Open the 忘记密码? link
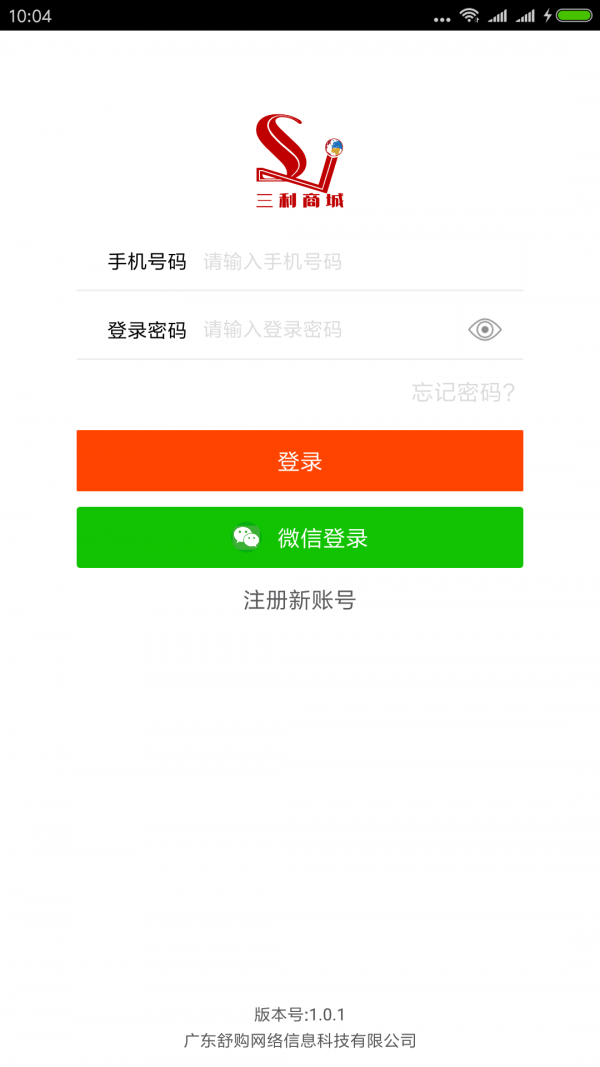Viewport: 600px width, 1067px height. pos(463,393)
